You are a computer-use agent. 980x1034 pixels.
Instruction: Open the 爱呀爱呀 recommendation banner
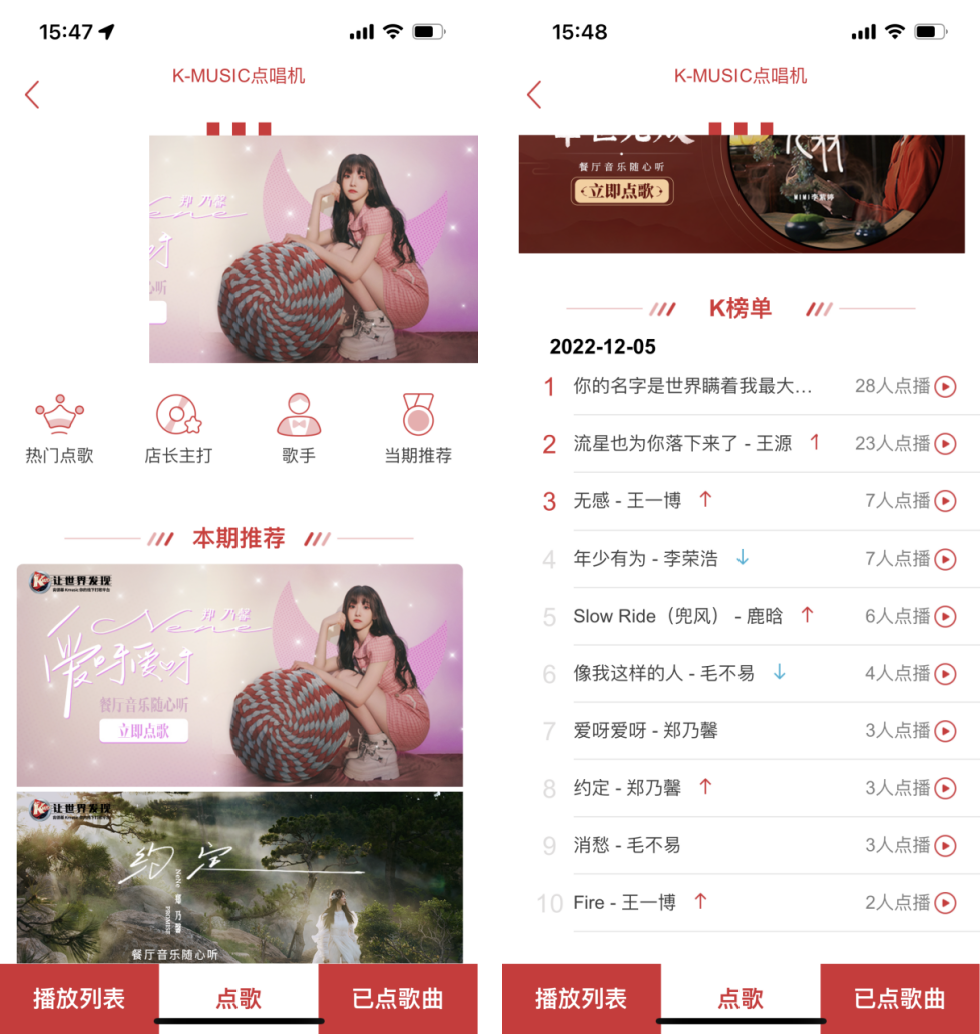coord(239,675)
